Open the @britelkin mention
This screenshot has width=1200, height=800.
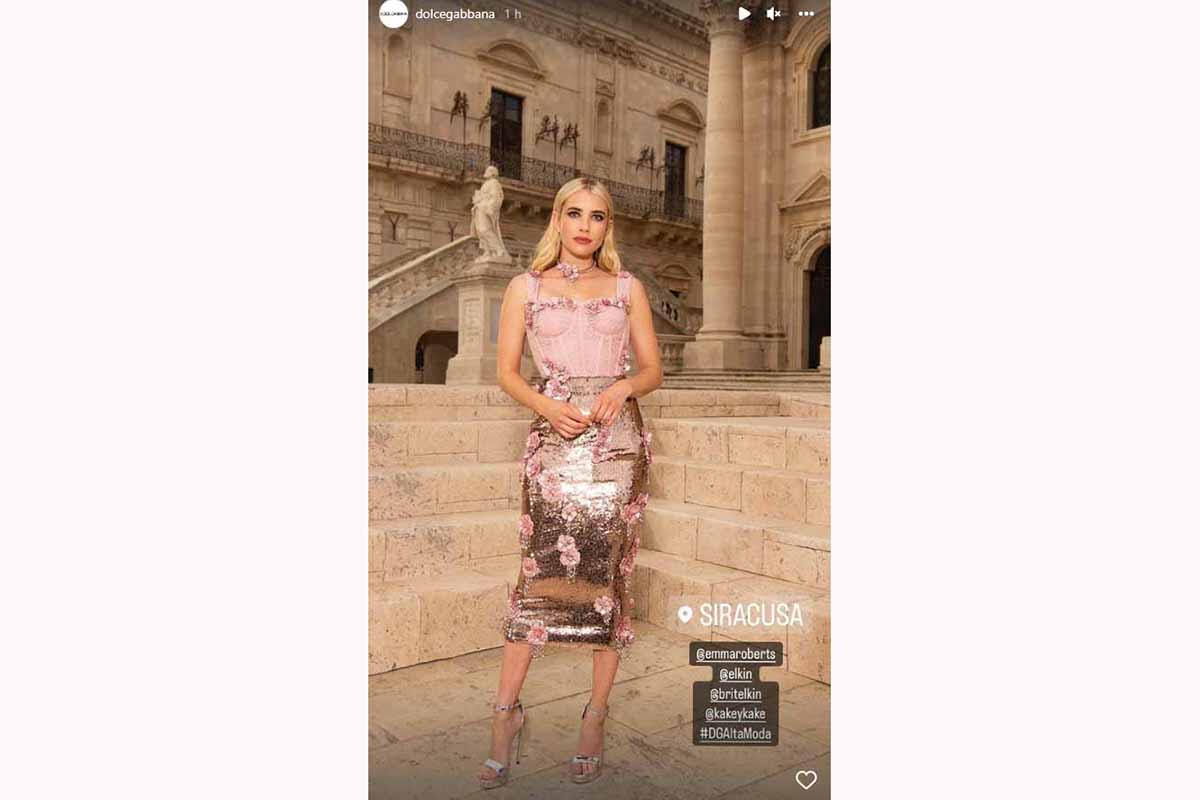point(735,694)
